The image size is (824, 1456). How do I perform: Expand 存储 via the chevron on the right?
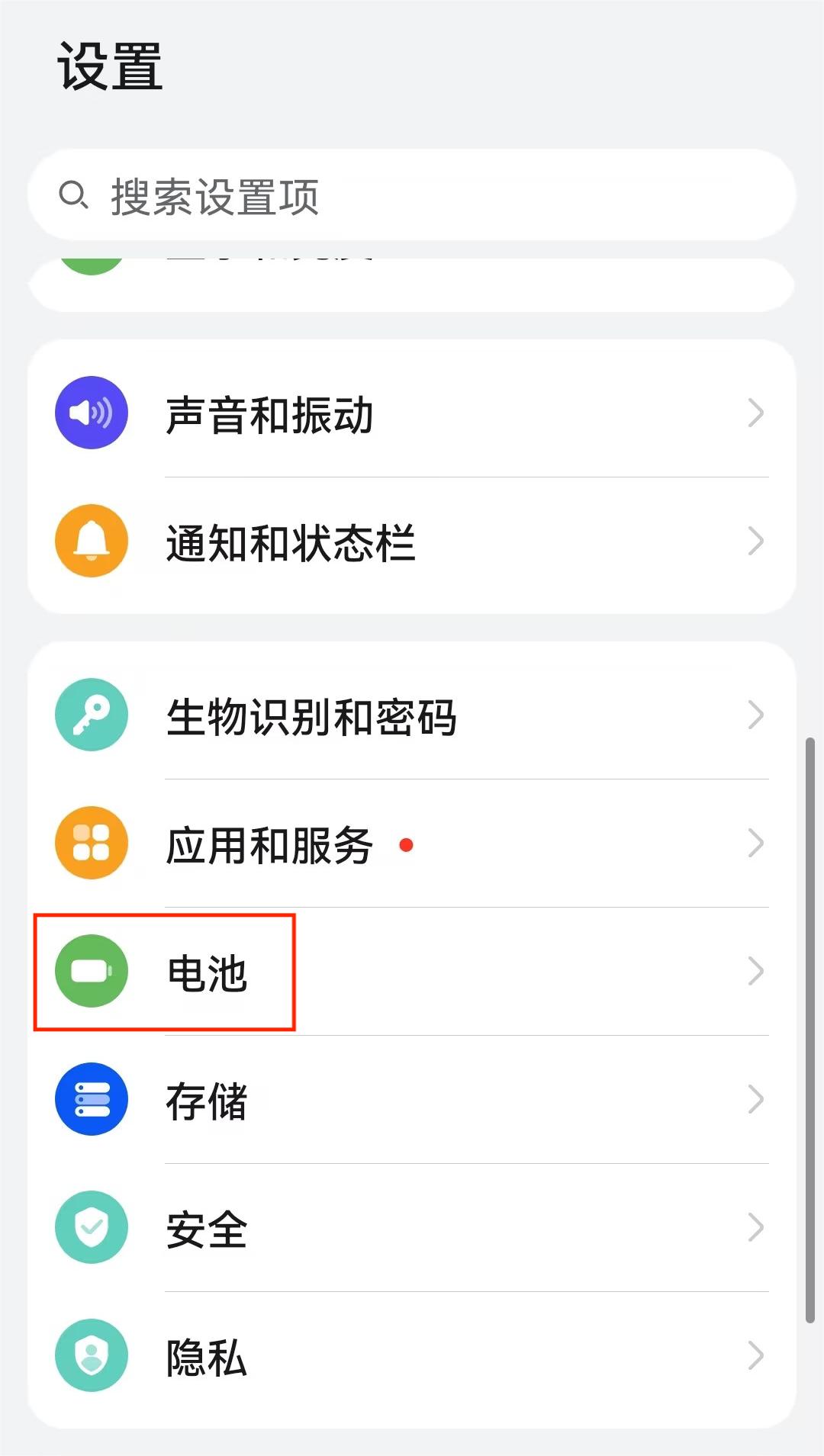click(x=756, y=1098)
